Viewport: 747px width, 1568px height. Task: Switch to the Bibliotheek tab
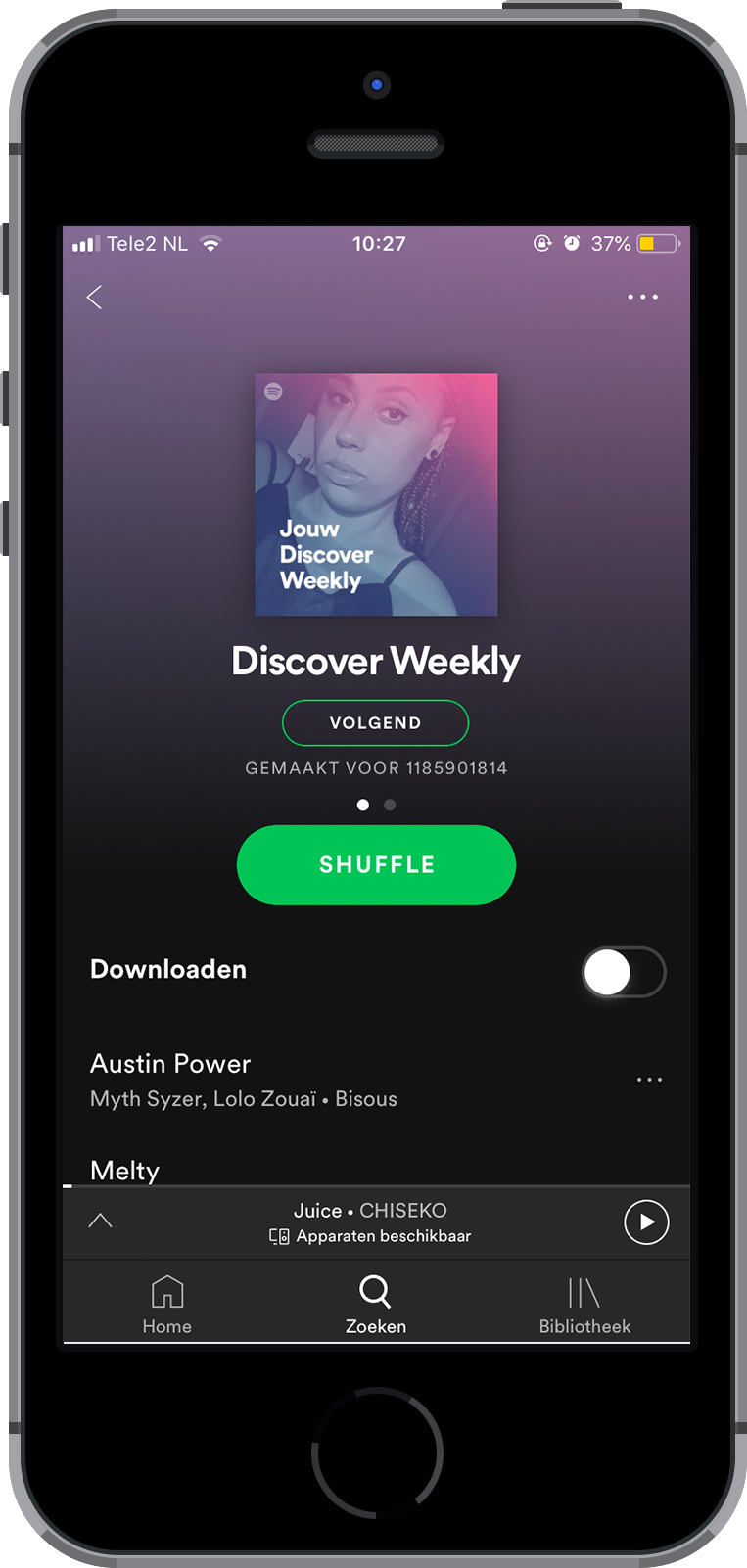click(584, 1305)
